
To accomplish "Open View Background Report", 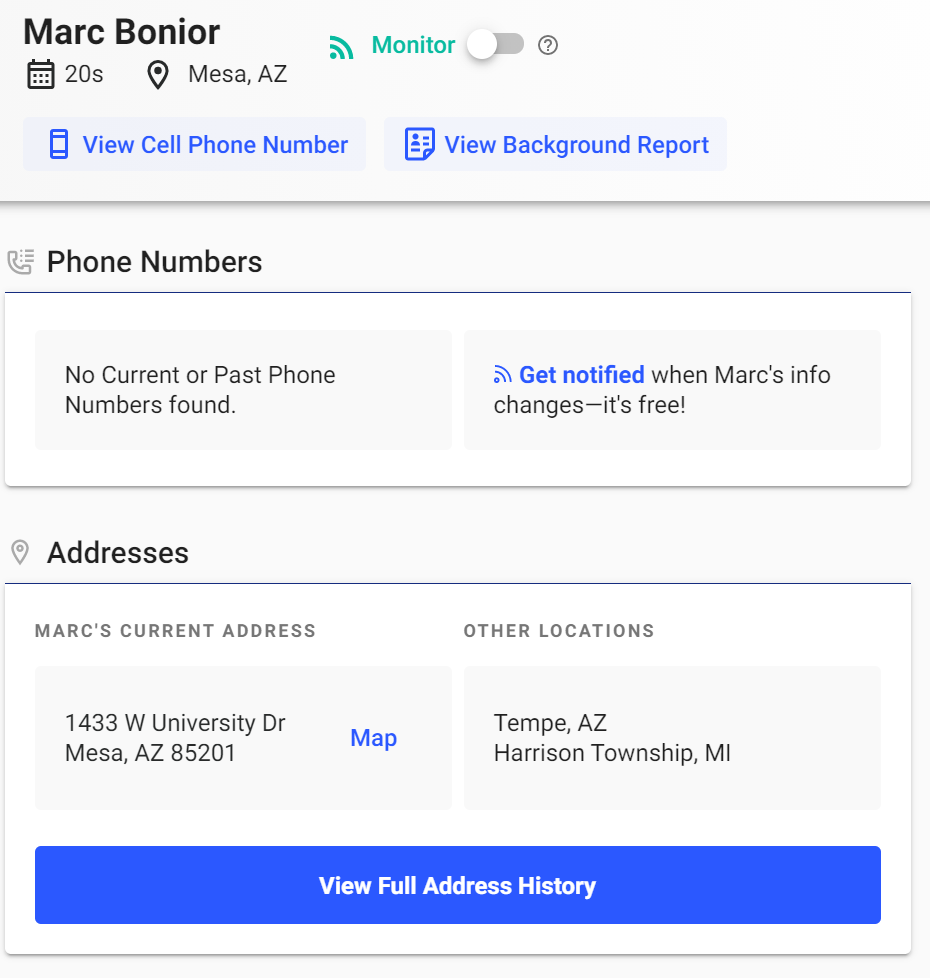I will pyautogui.click(x=555, y=144).
